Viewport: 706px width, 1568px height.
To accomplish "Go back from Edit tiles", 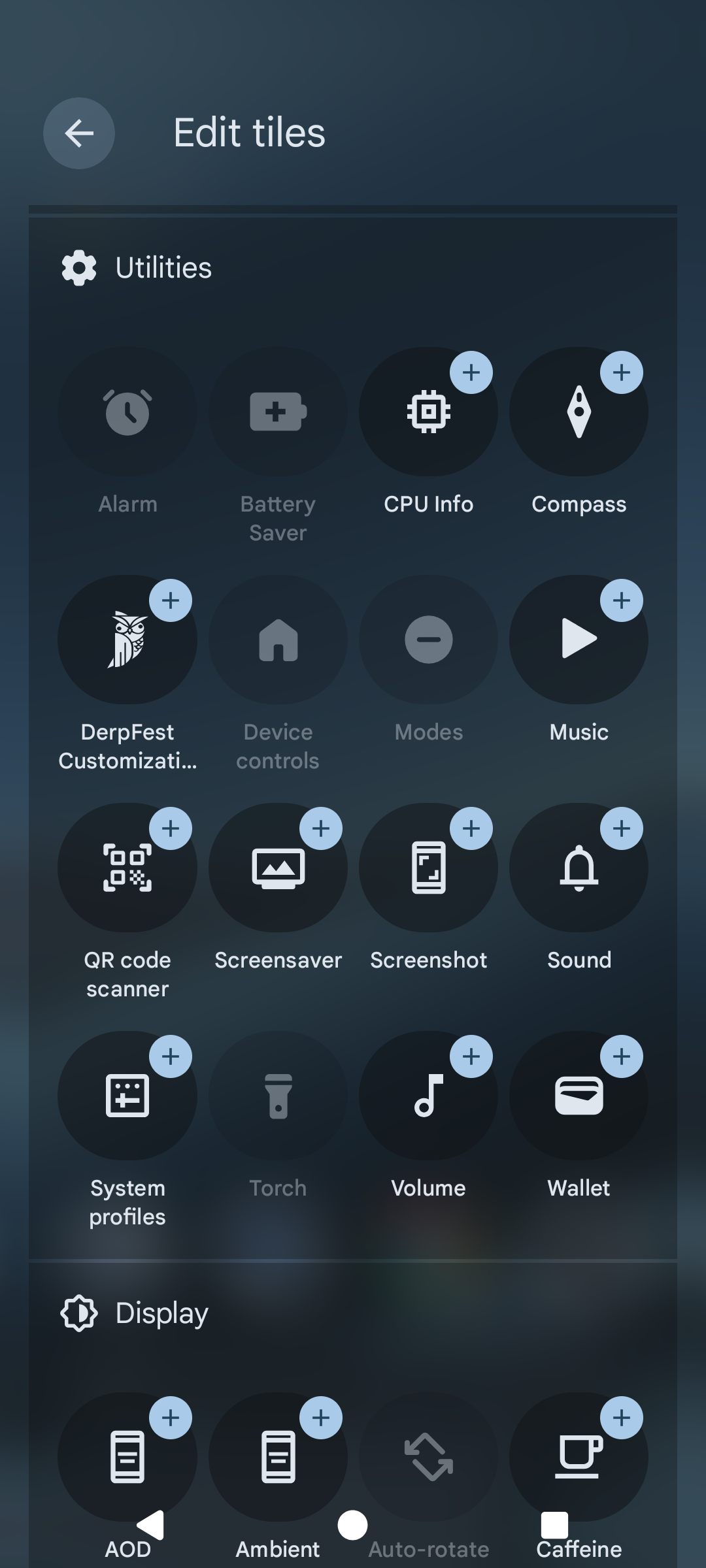I will 79,133.
